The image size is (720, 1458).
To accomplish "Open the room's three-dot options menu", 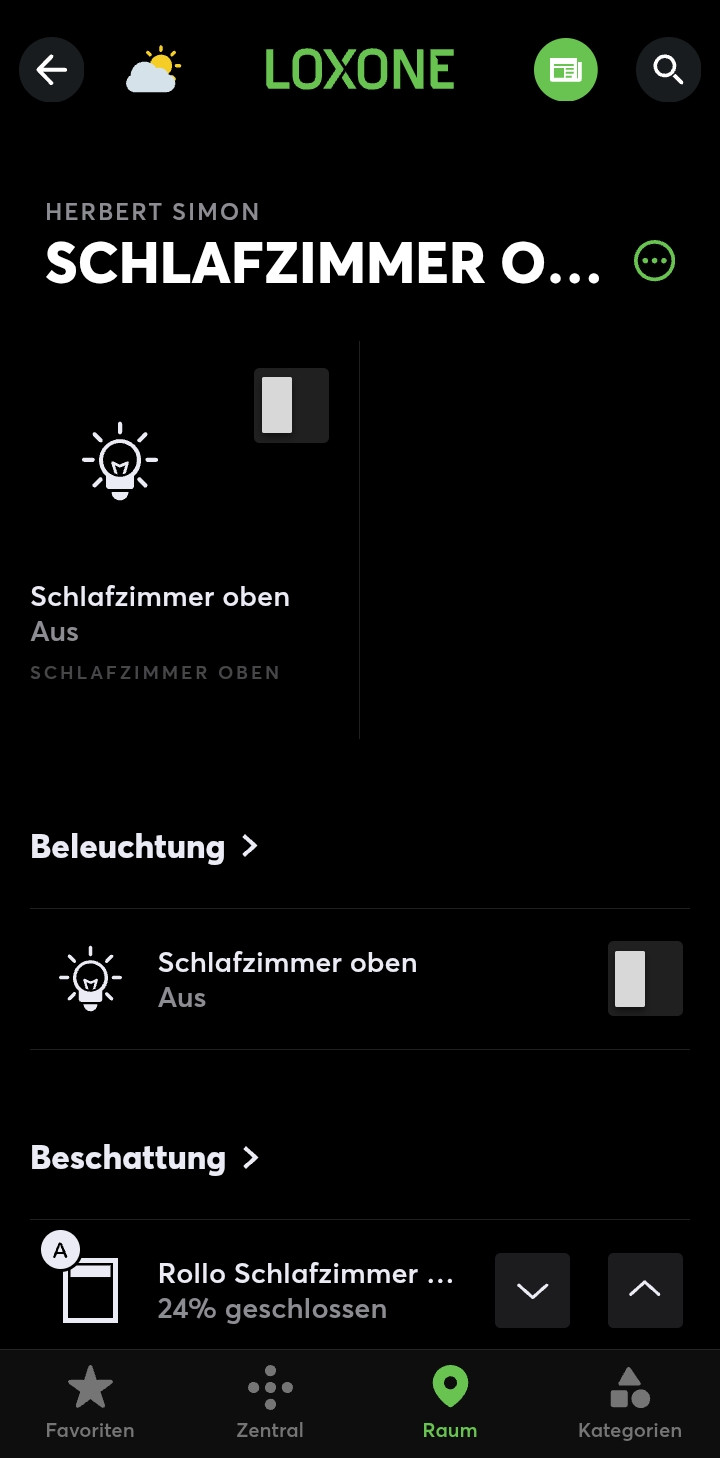I will pyautogui.click(x=655, y=262).
